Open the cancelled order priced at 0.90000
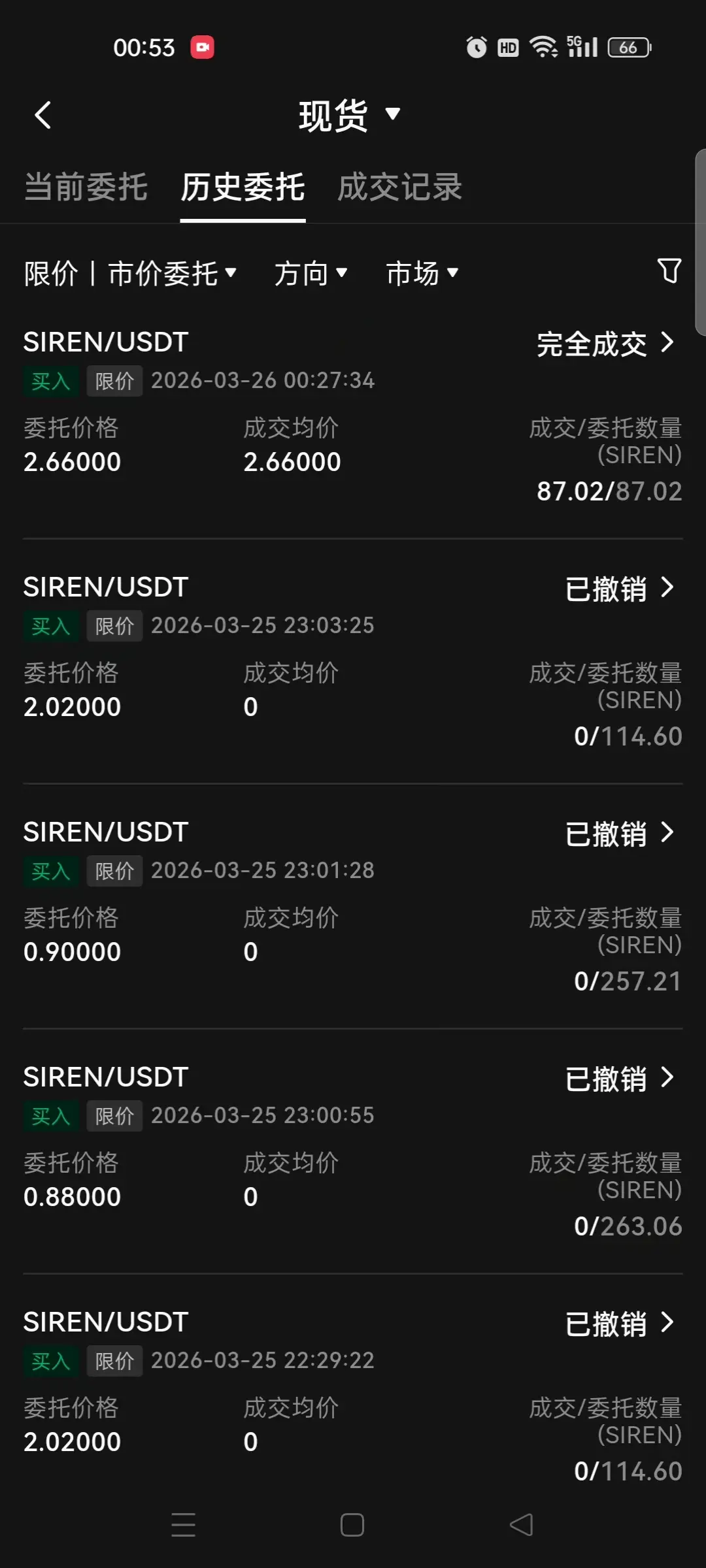This screenshot has width=706, height=1568. [618, 833]
